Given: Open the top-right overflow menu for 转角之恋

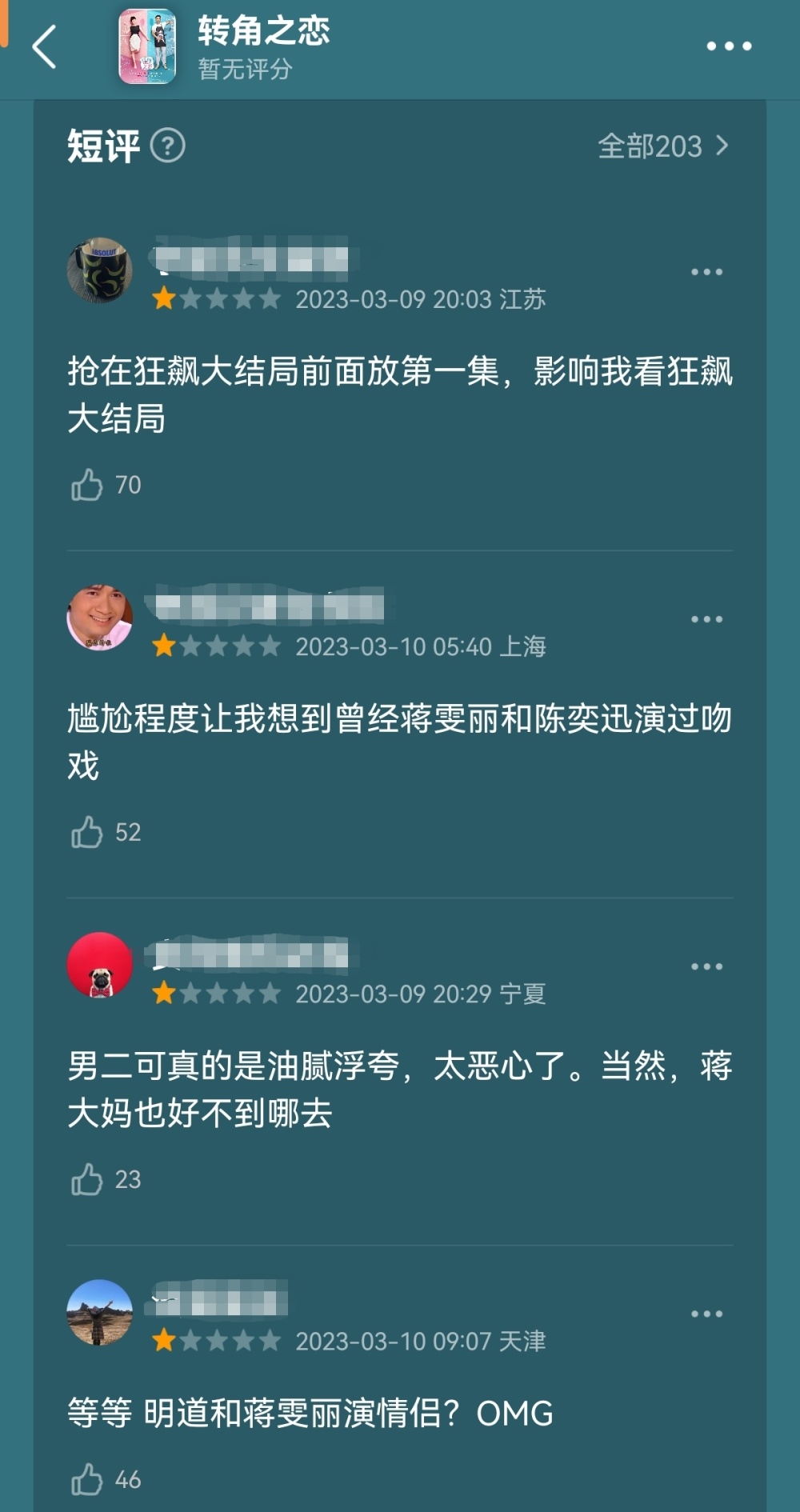Looking at the screenshot, I should pyautogui.click(x=729, y=46).
